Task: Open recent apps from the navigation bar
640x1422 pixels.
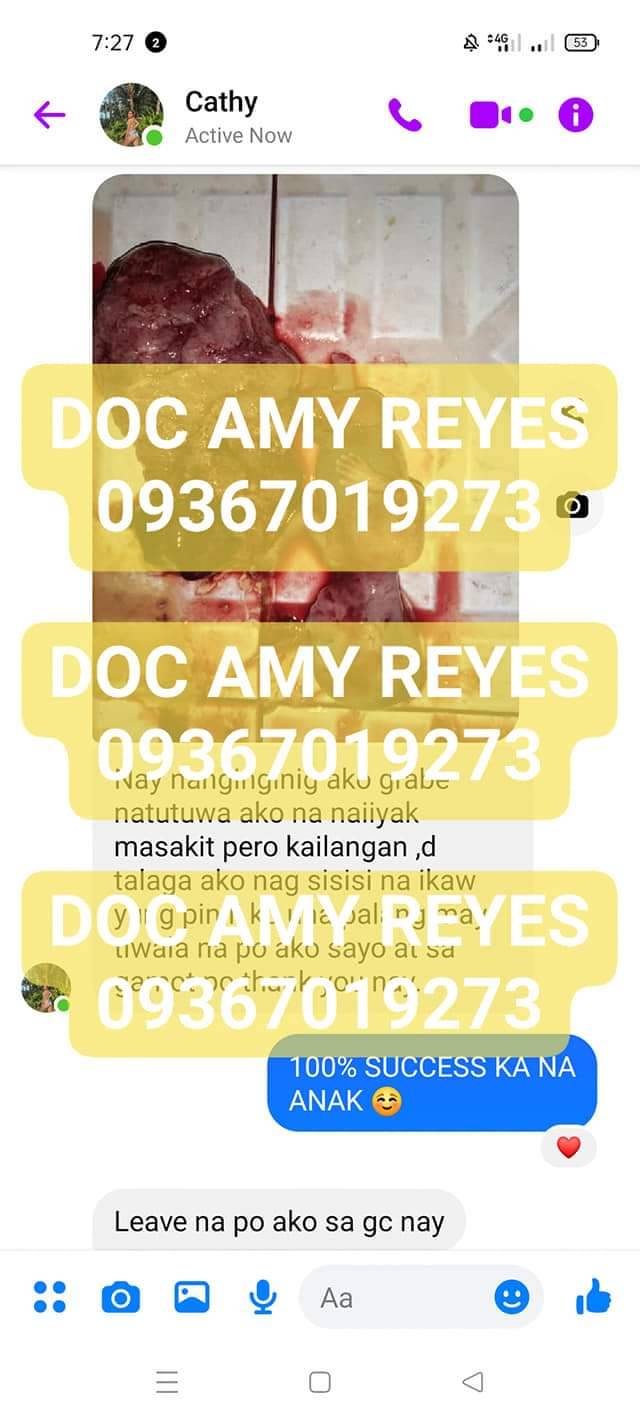Action: click(167, 1382)
